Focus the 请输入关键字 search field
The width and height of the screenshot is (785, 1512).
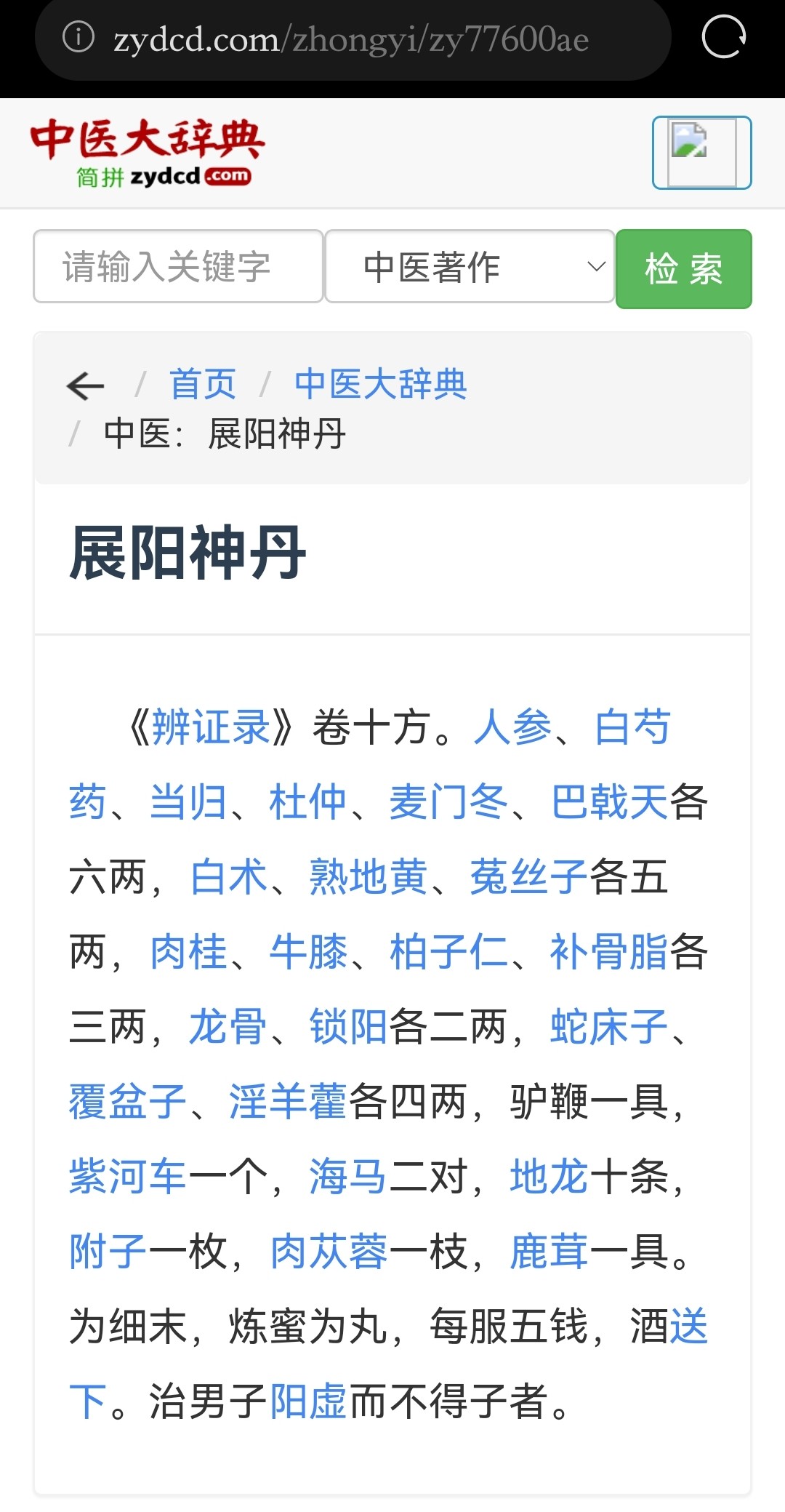178,266
